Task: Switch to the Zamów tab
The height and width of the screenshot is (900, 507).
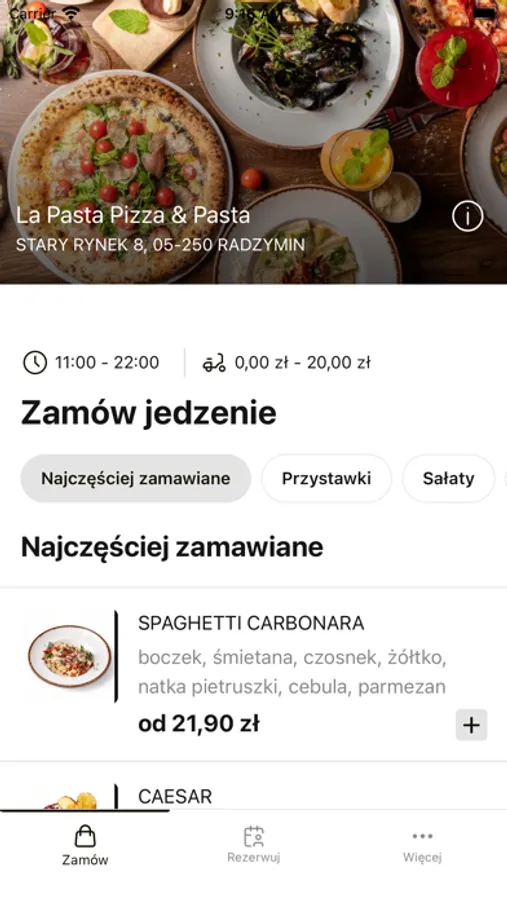Action: coord(85,845)
